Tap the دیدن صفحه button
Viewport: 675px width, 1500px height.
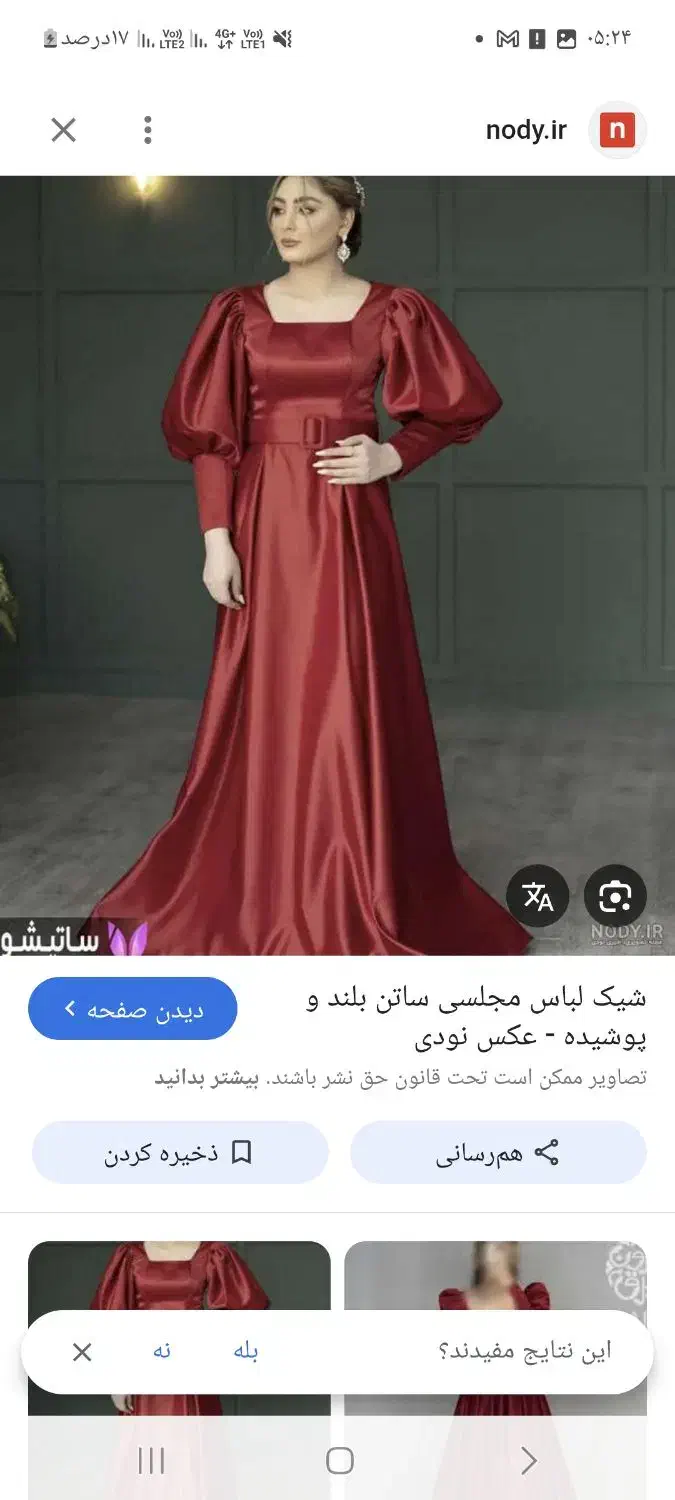coord(133,1009)
